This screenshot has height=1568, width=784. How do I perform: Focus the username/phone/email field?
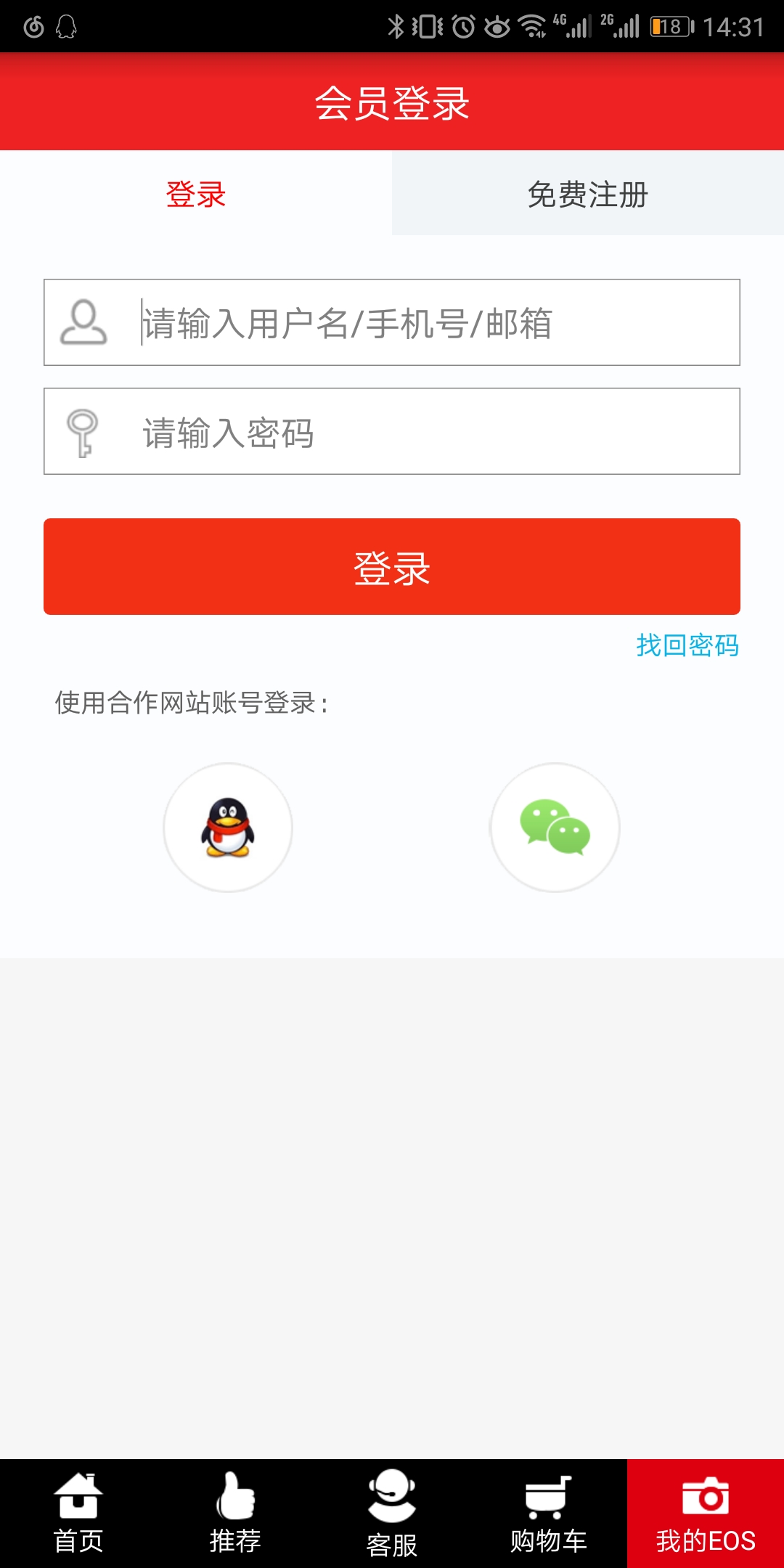click(x=392, y=322)
